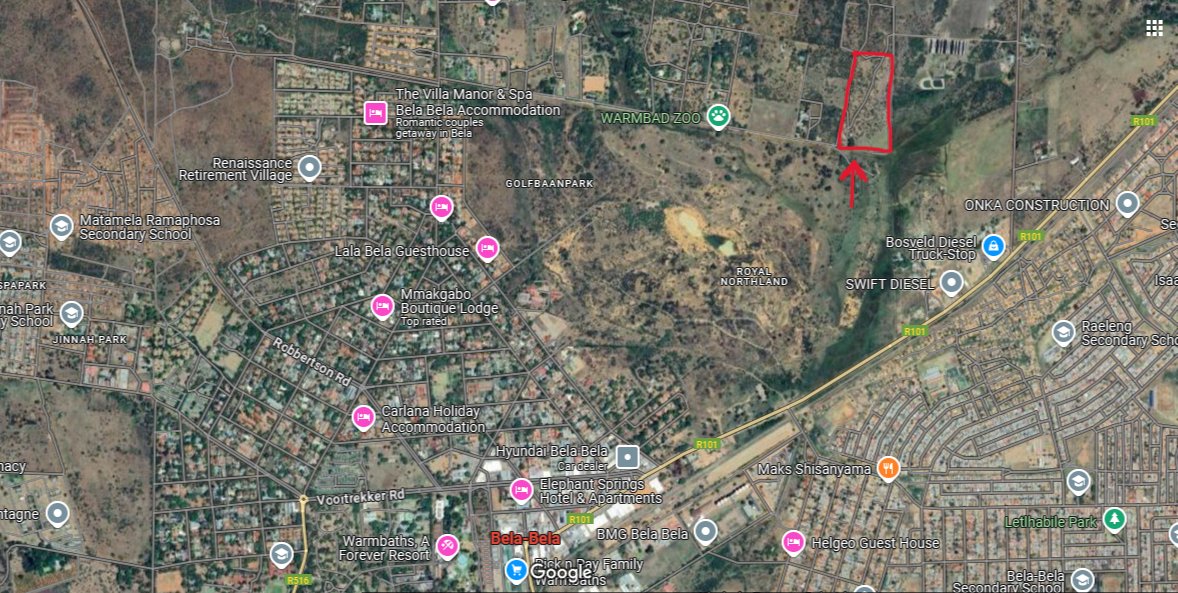Open The Villa Manor & Spa hotel pin
The width and height of the screenshot is (1178, 593).
tap(375, 113)
